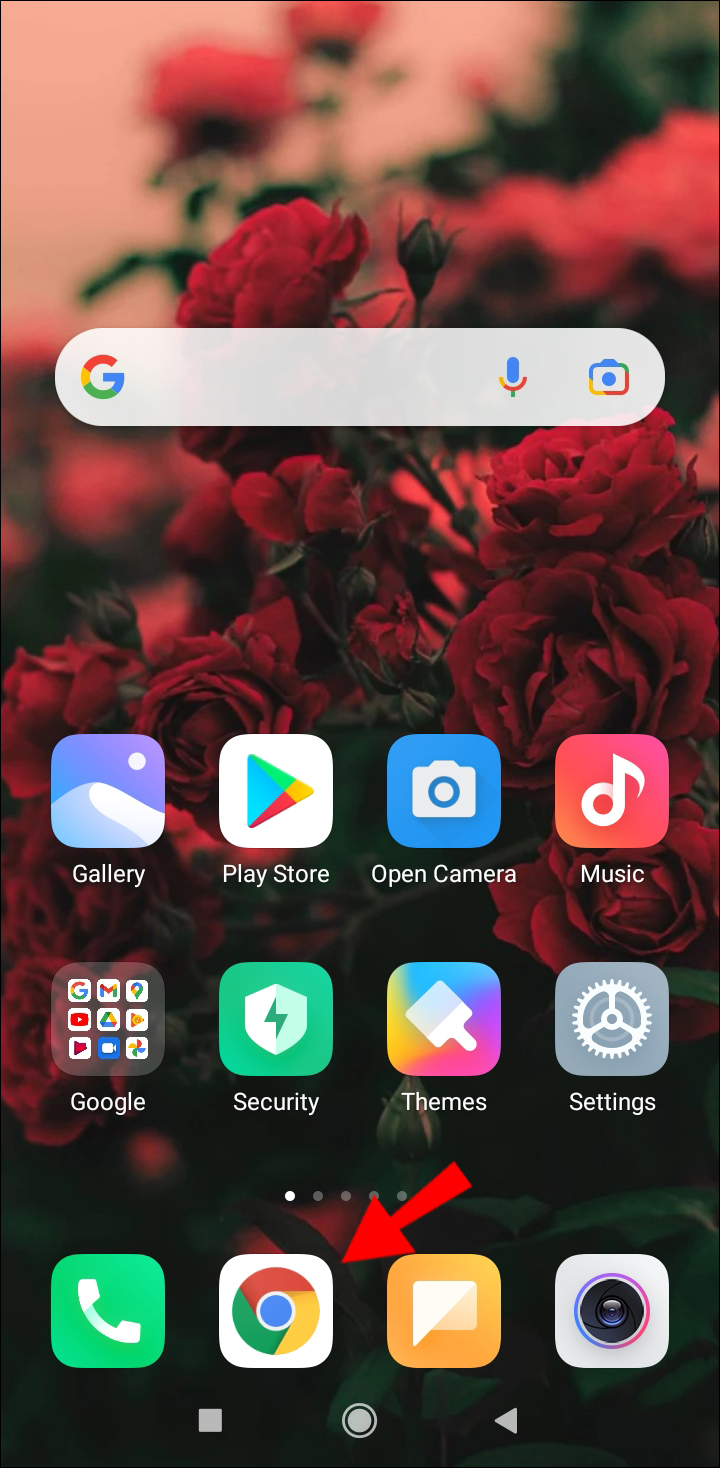Image resolution: width=720 pixels, height=1468 pixels.
Task: Tap the home button in the navigation bar
Action: click(359, 1420)
